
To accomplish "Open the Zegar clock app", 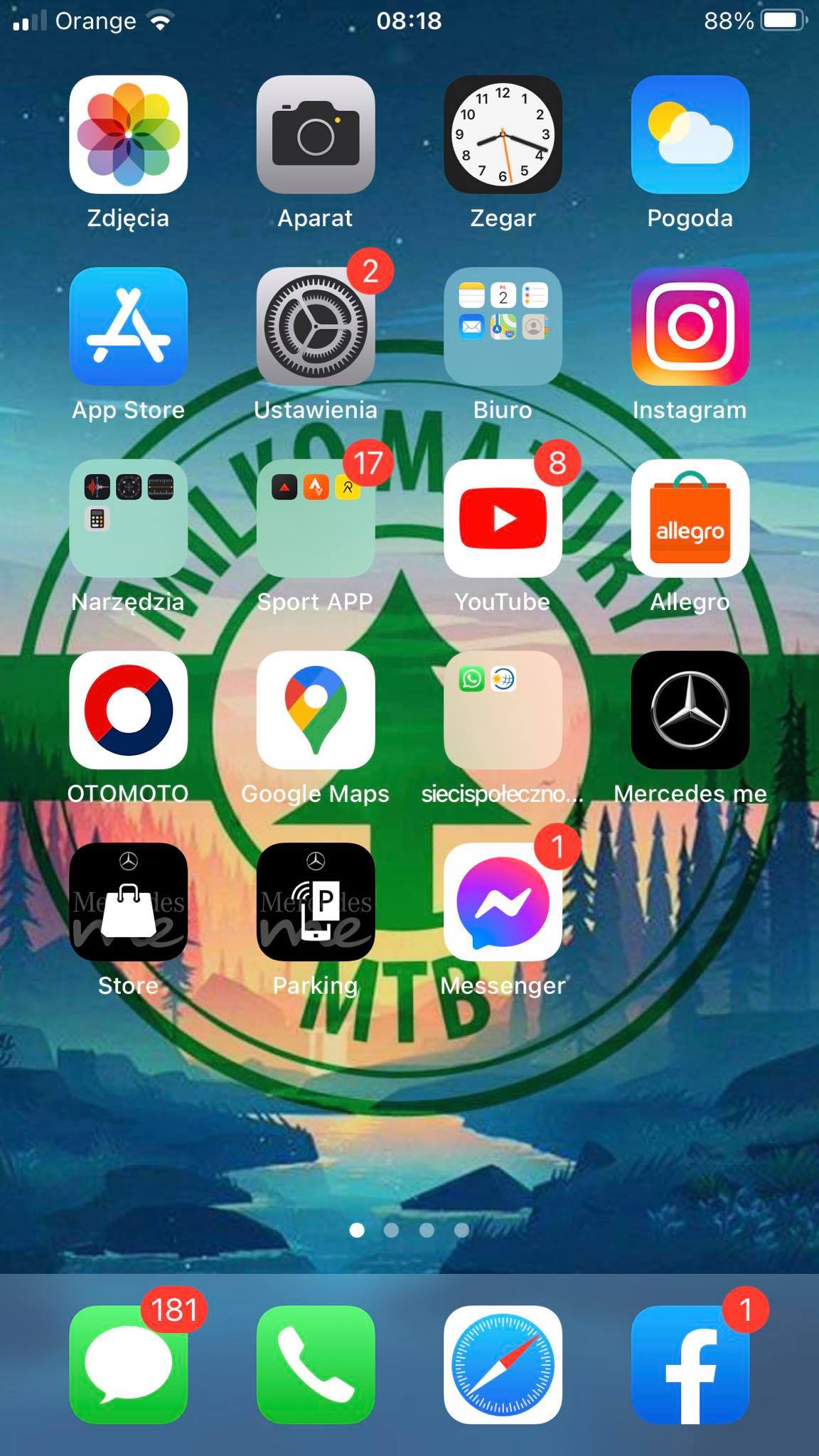I will pyautogui.click(x=503, y=134).
